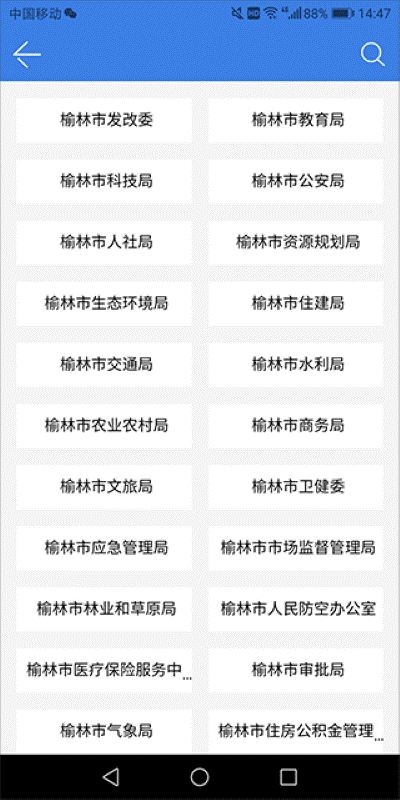Screen dimensions: 400x800
Task: Choose 榆林市气象局
Action: coord(104,731)
